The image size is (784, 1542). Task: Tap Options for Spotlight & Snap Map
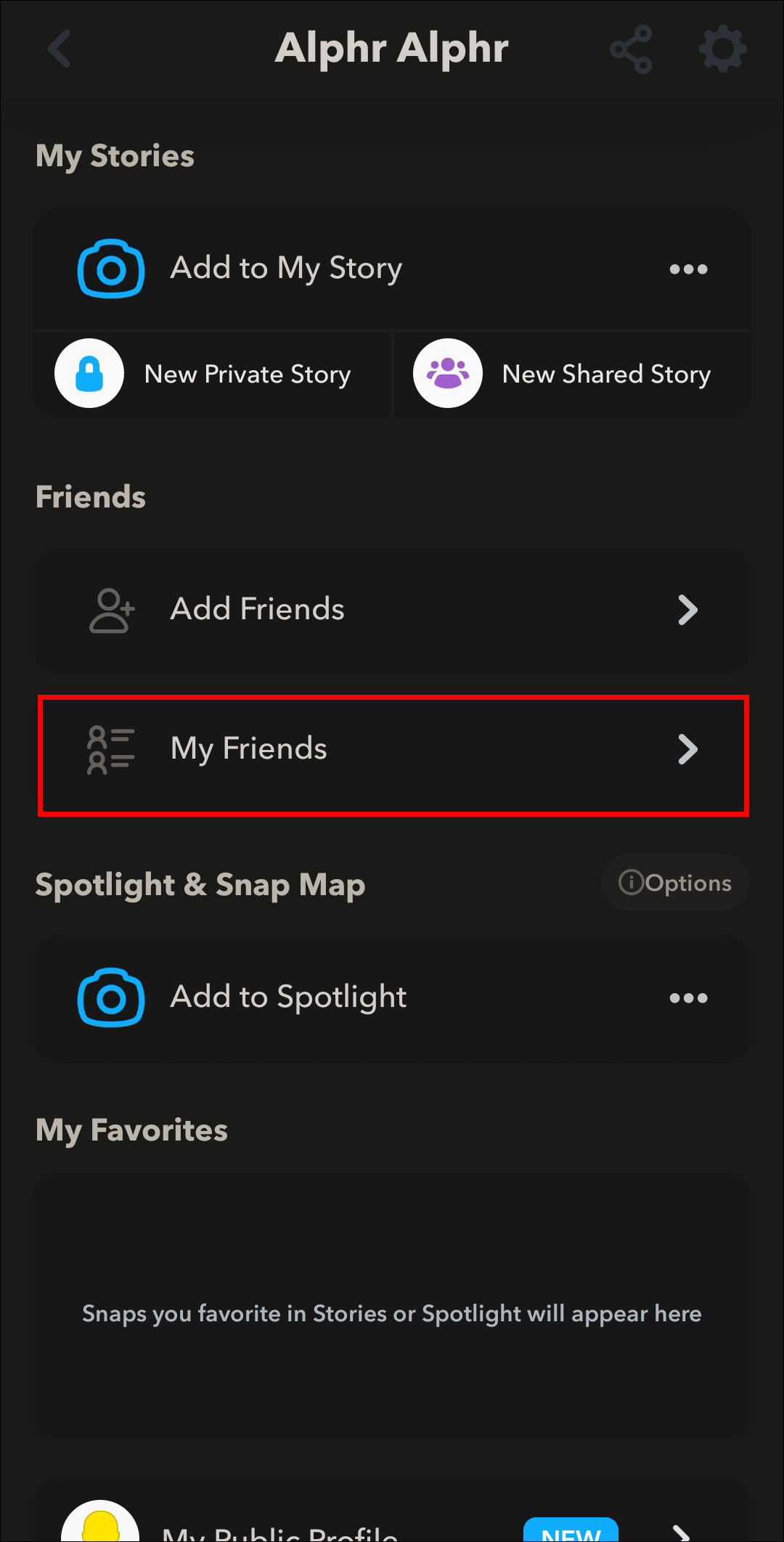pos(675,883)
